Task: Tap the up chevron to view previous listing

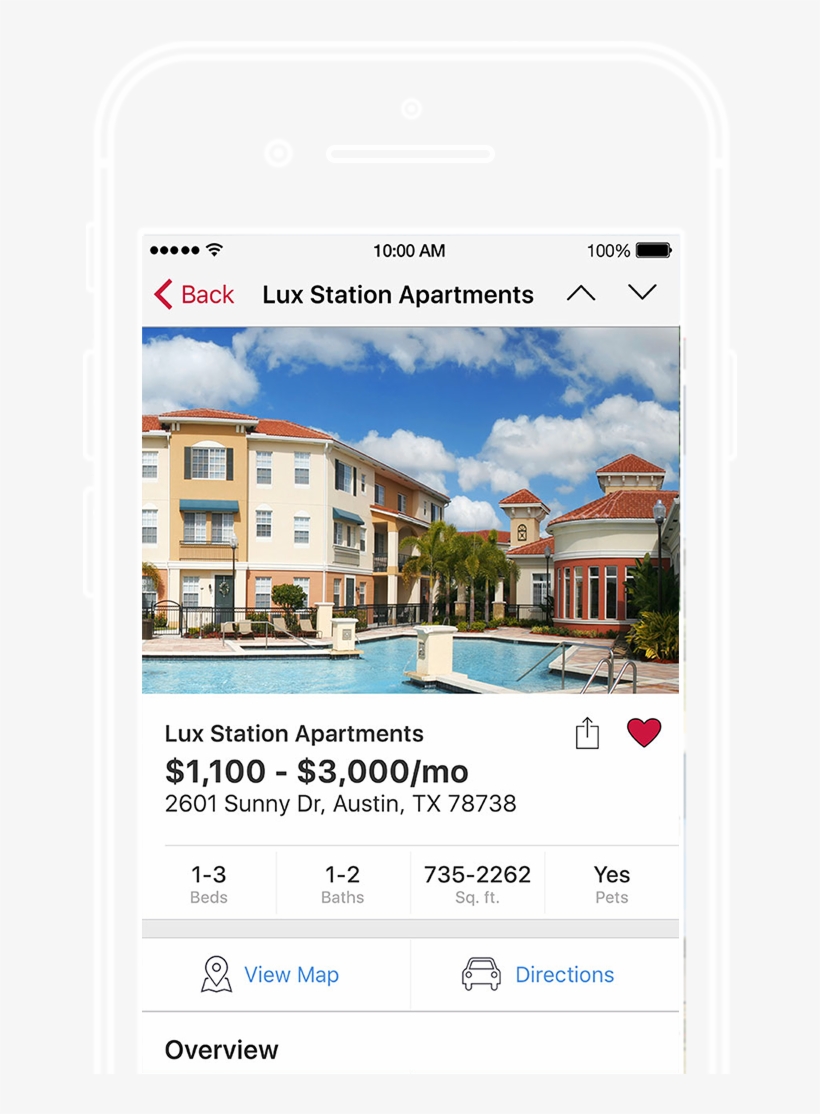Action: coord(580,293)
